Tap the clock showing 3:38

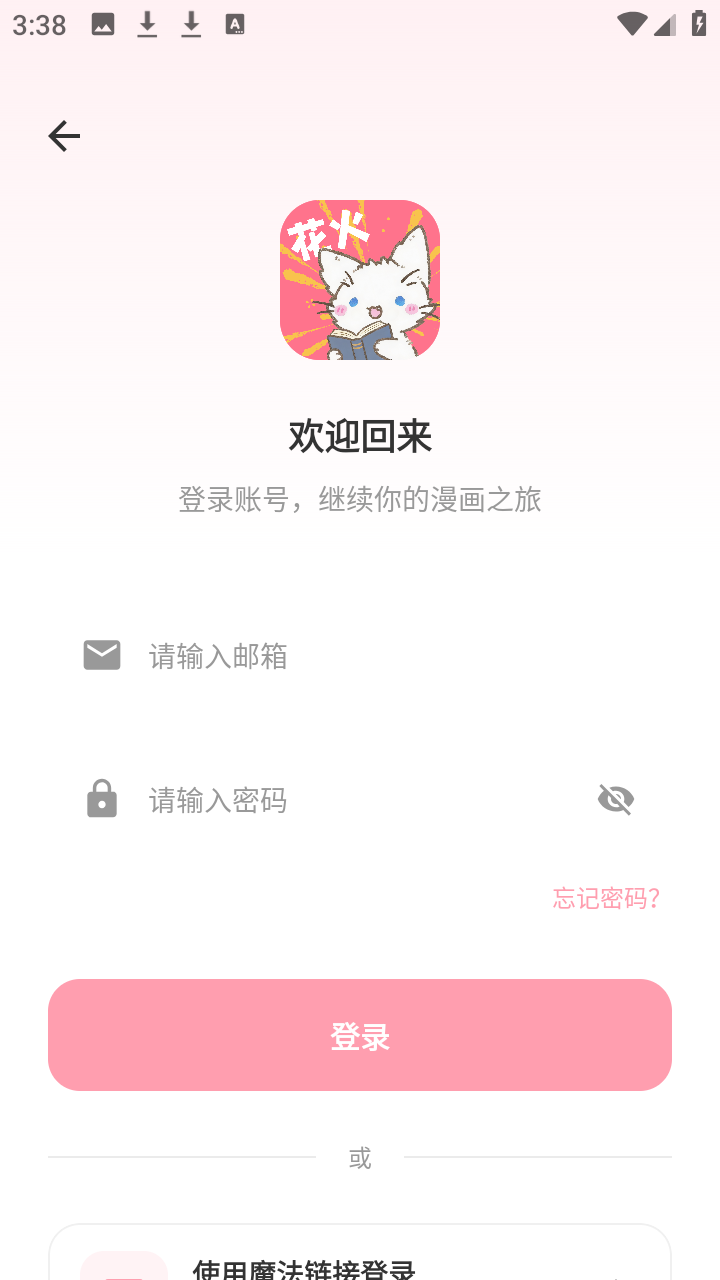38,24
